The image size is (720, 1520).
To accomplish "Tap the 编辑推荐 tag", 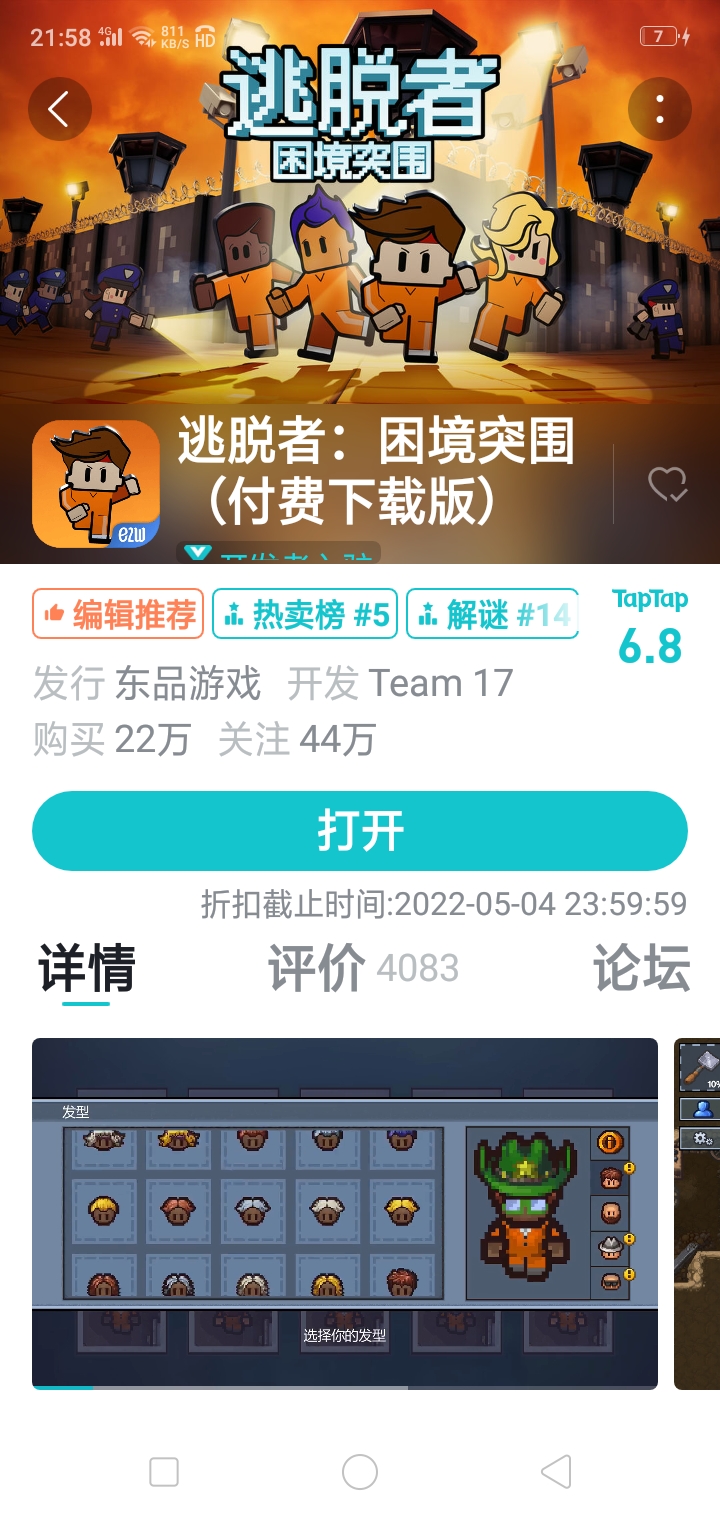I will (x=118, y=614).
